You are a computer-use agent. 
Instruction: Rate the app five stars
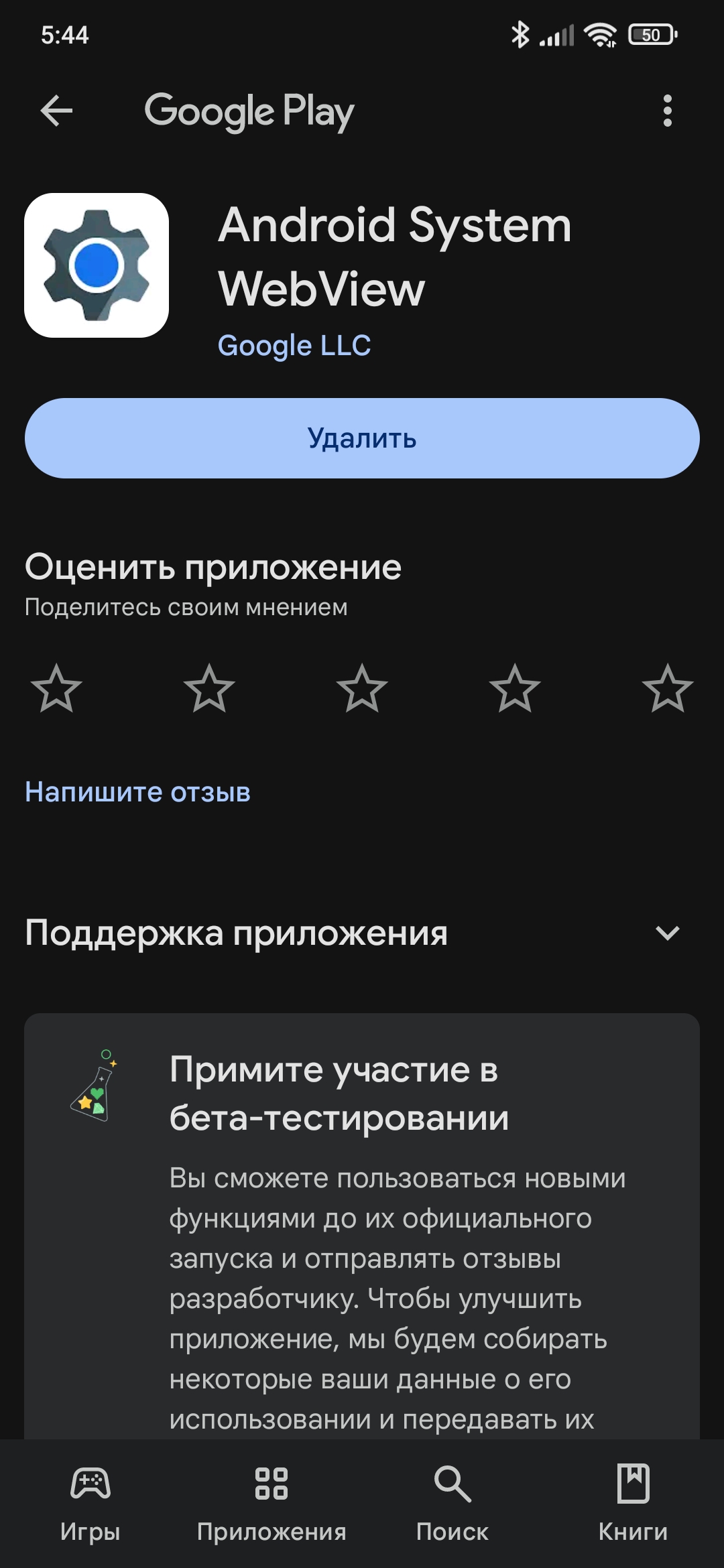coord(668,688)
